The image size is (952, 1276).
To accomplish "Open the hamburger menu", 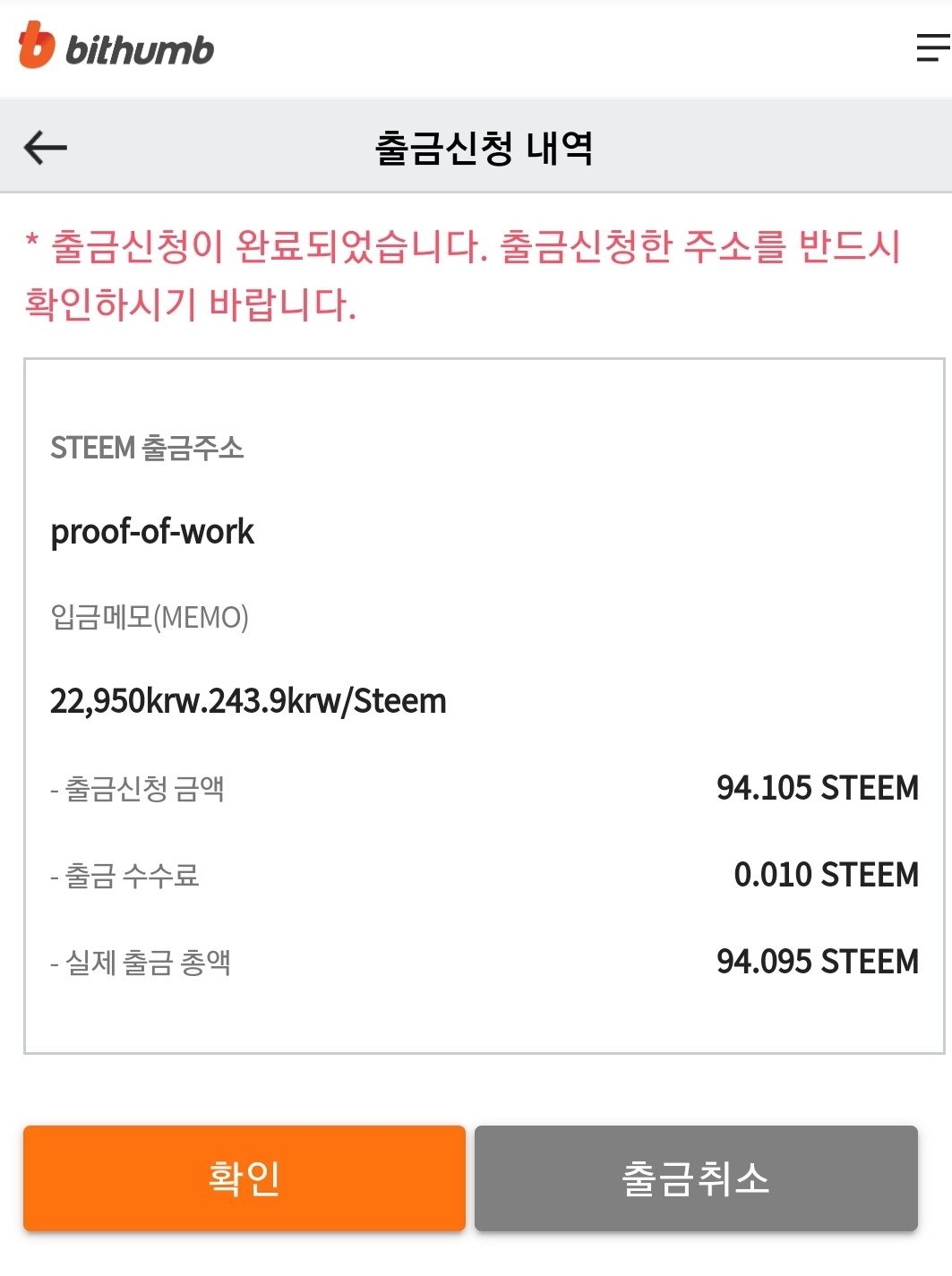I will pos(932,48).
